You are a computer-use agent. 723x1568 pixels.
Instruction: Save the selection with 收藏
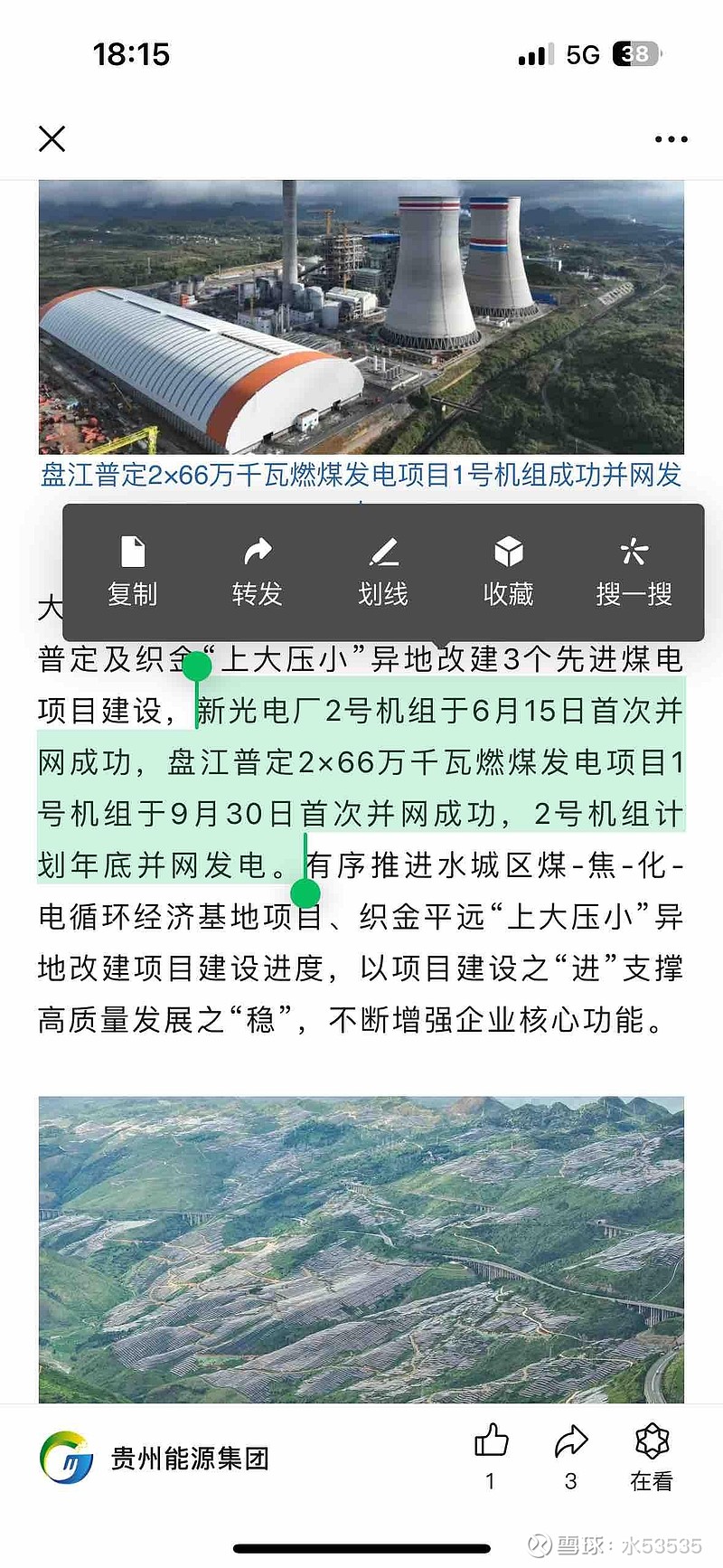509,571
